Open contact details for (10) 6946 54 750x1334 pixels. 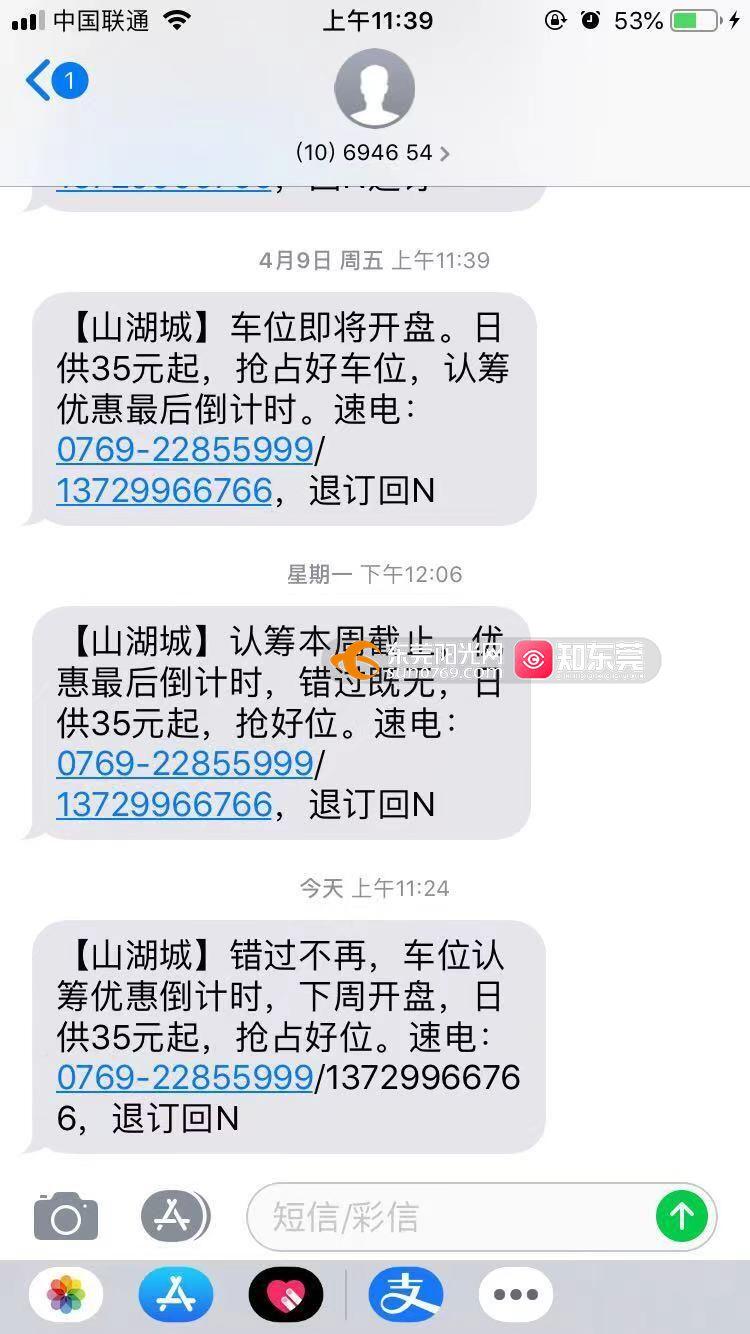pyautogui.click(x=373, y=152)
